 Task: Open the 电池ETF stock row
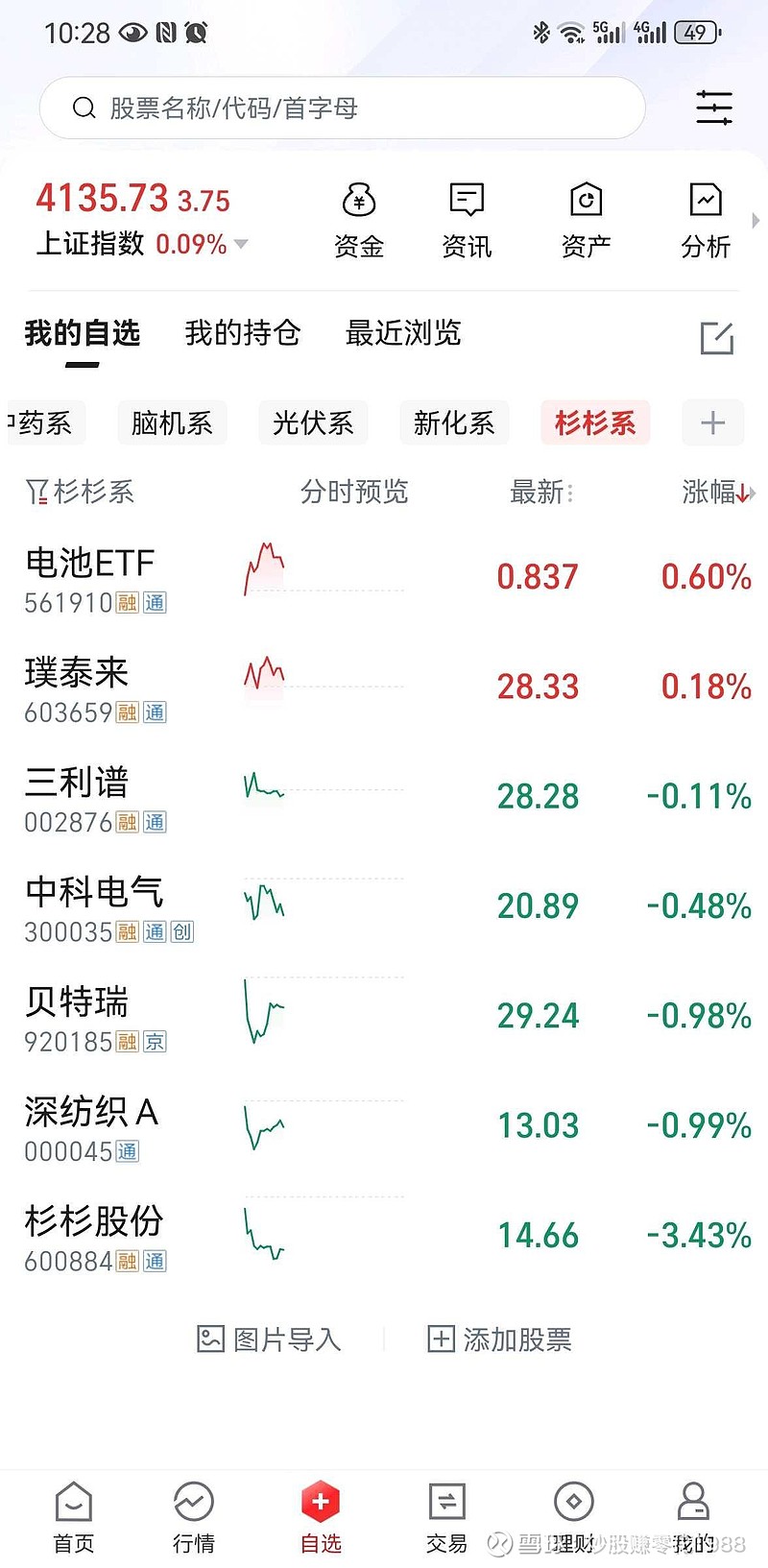tap(384, 577)
